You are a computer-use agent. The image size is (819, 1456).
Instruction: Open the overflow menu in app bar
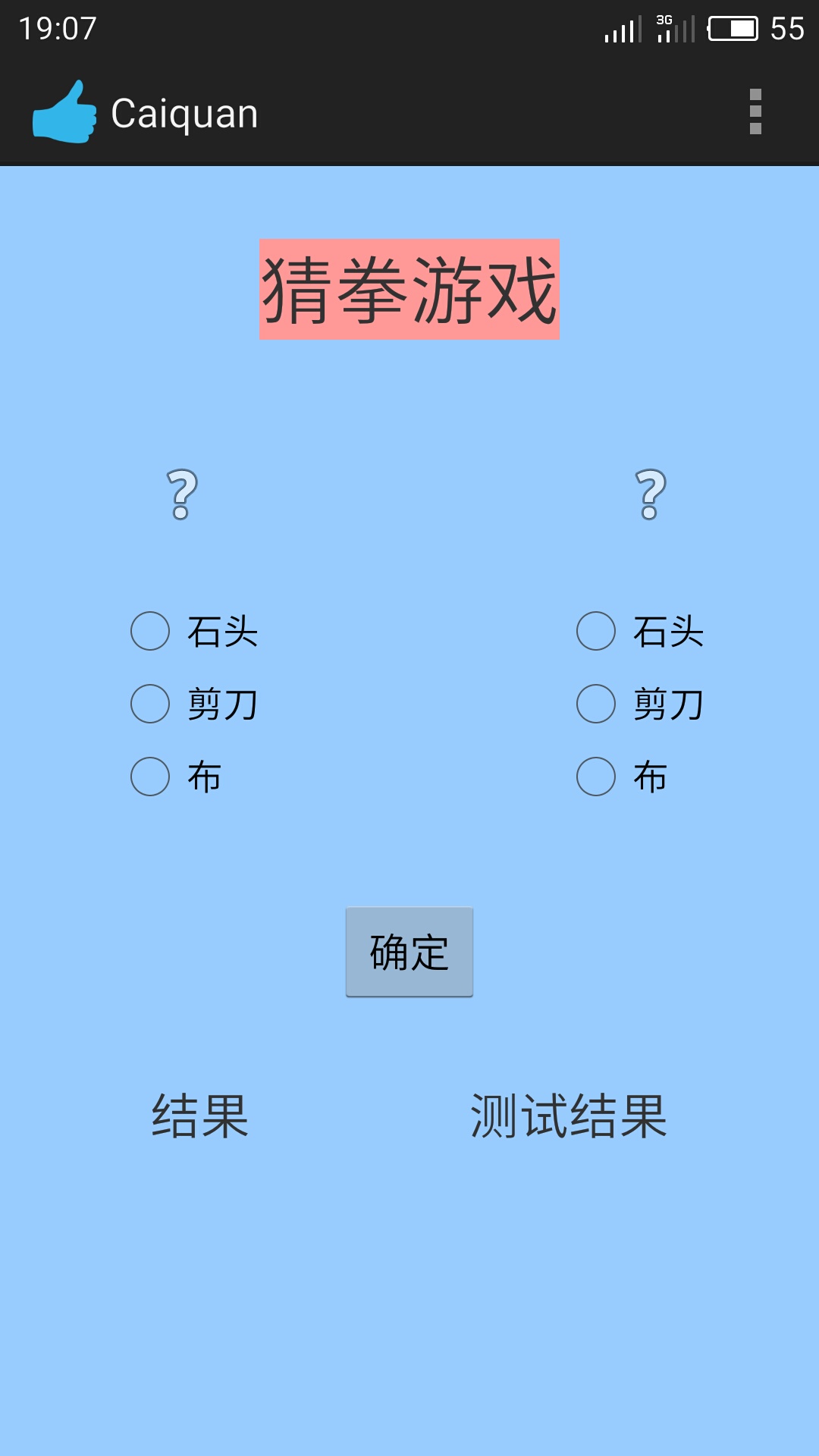(x=755, y=112)
